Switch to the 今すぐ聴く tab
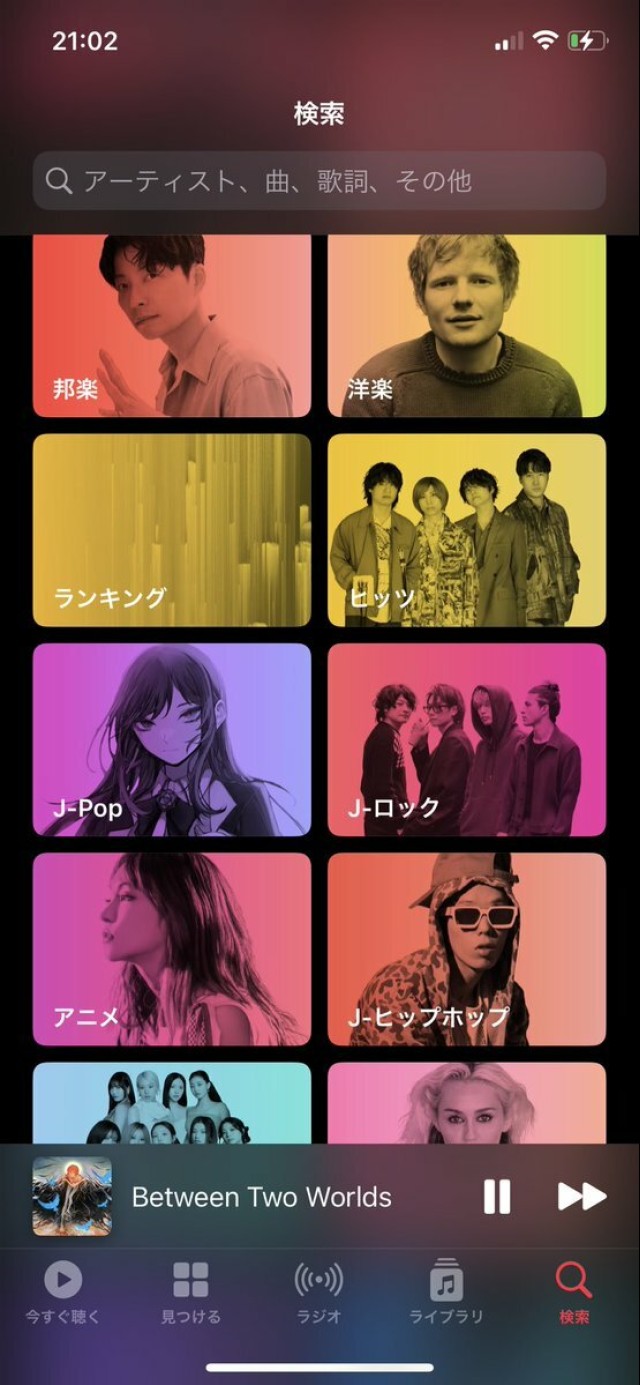 tap(63, 1292)
